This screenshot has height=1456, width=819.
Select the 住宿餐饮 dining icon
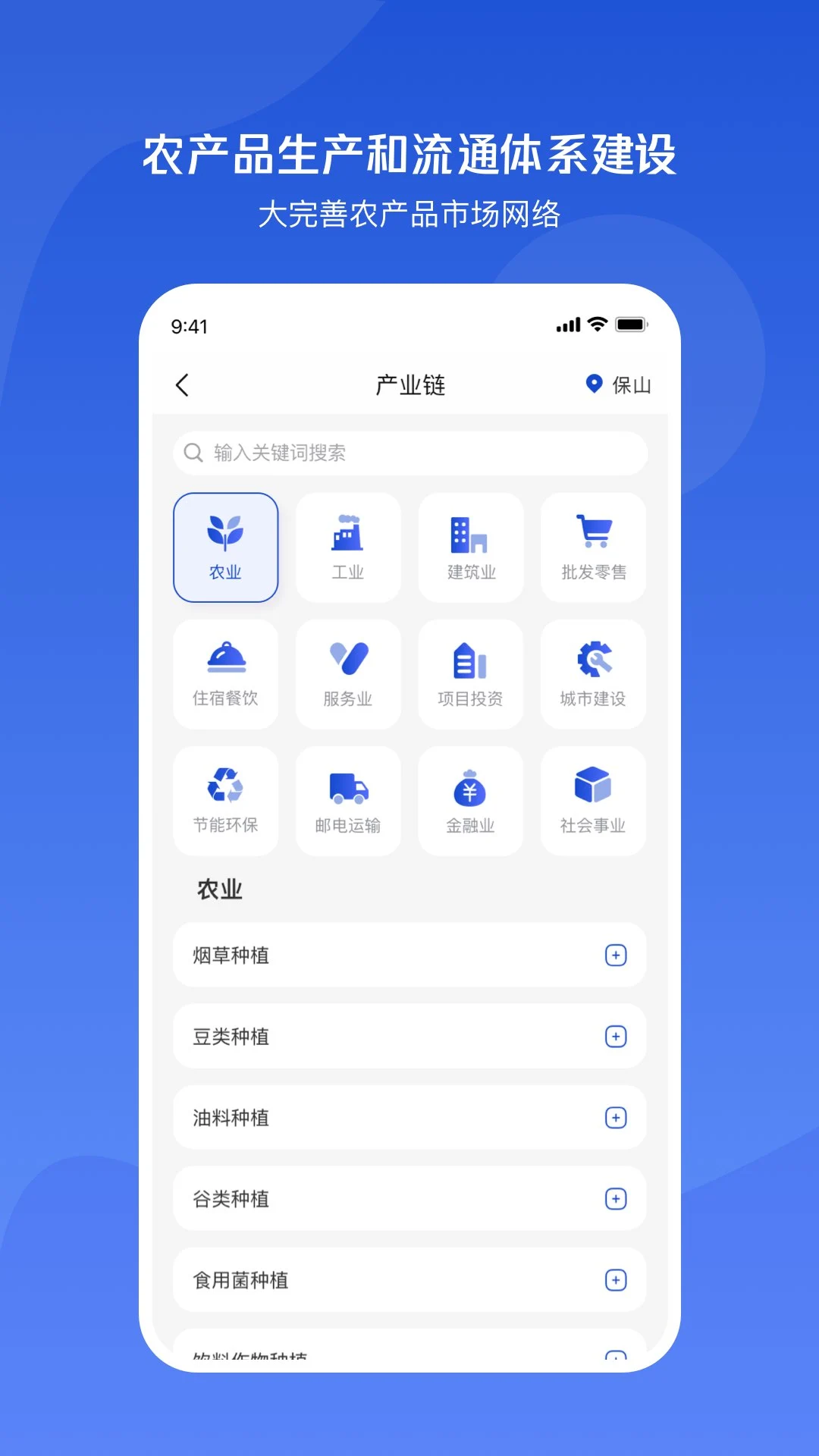(x=225, y=673)
